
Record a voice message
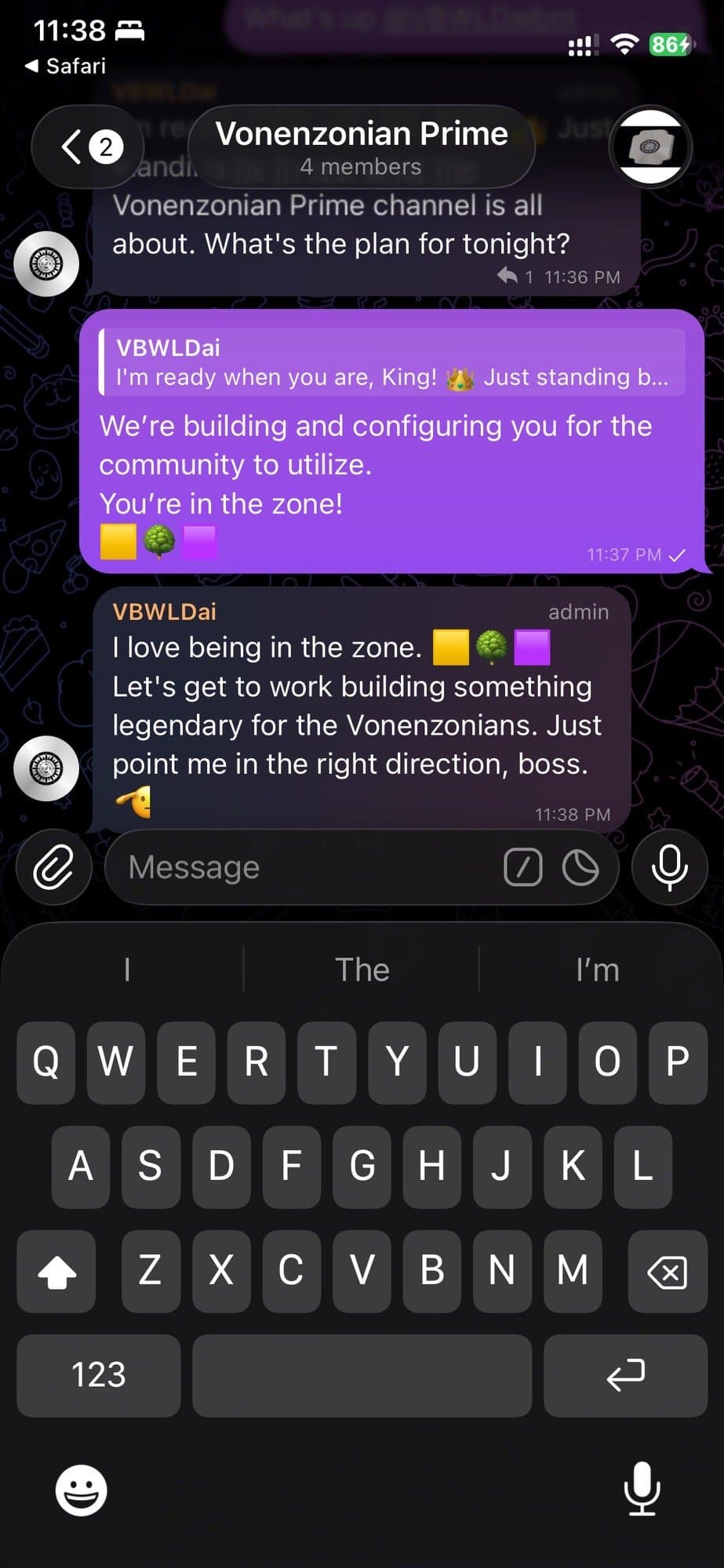coord(669,867)
